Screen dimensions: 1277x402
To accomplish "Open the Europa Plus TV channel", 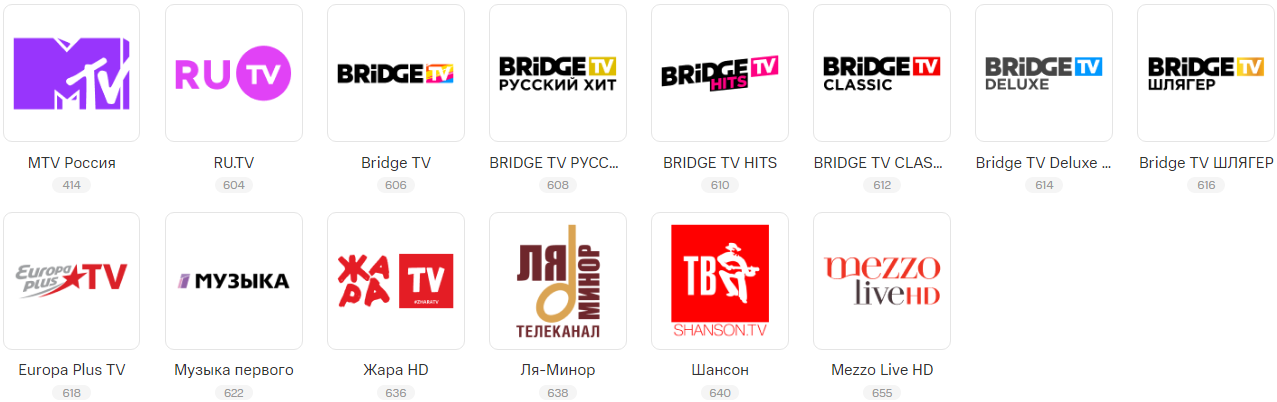I will coord(71,281).
